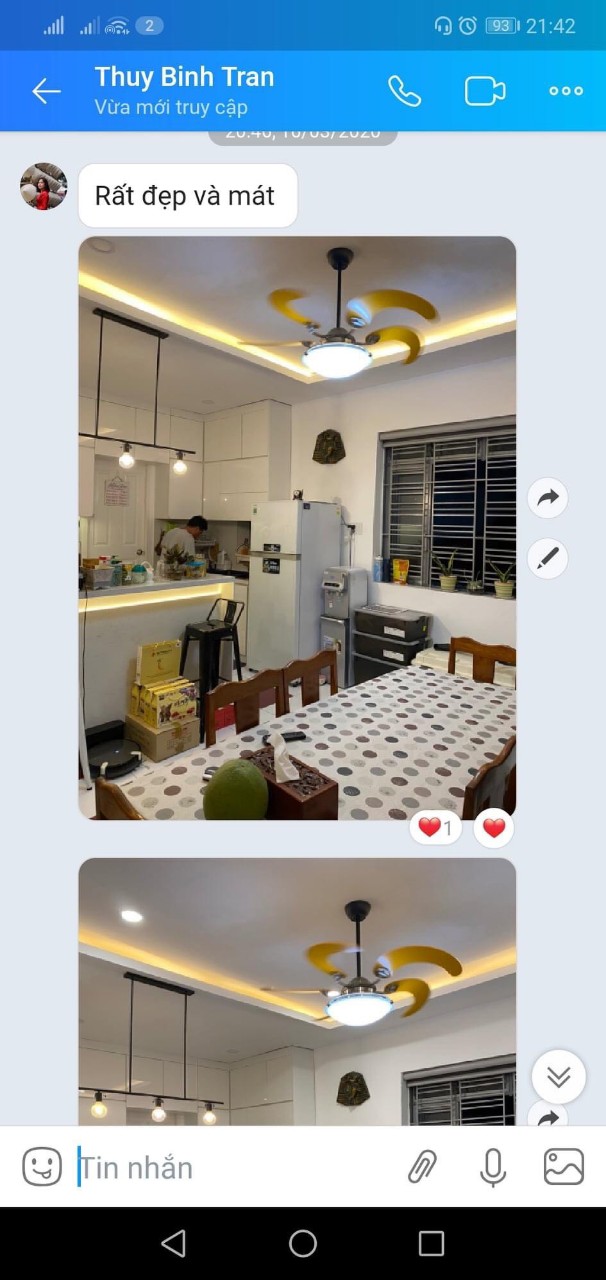Tap the system home button
Screen dimensions: 606x1280
pos(303,1243)
